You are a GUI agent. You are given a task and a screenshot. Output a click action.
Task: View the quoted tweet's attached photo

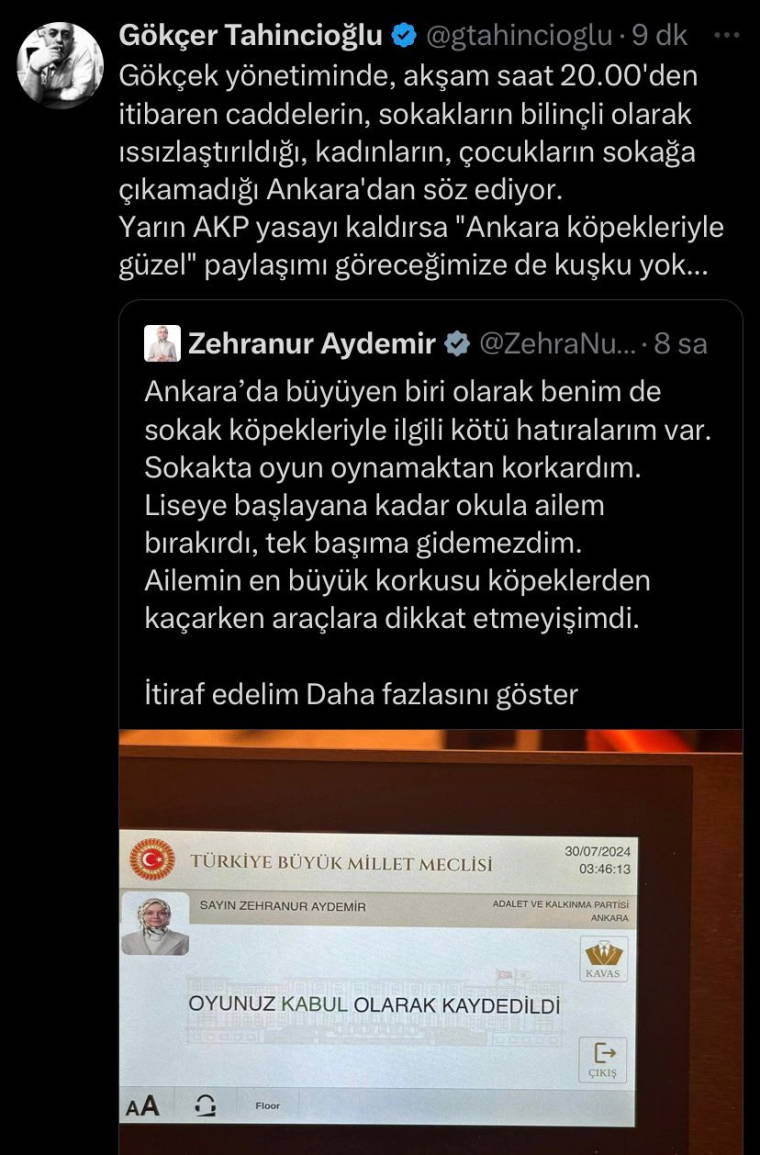(x=430, y=940)
